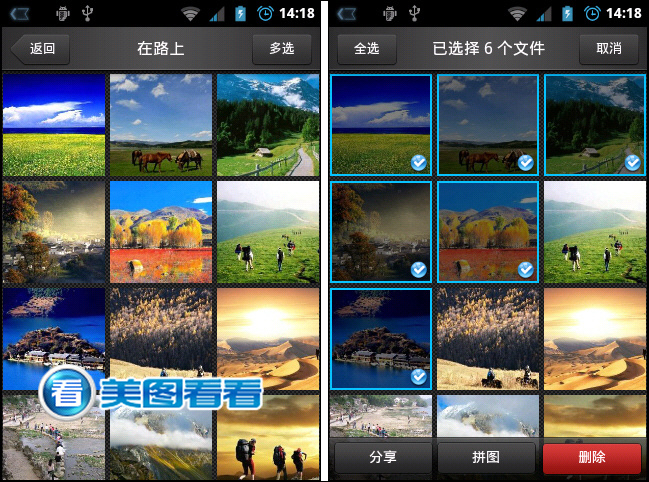
Task: Deselect the checked snowy mountain path photo
Action: coord(594,125)
